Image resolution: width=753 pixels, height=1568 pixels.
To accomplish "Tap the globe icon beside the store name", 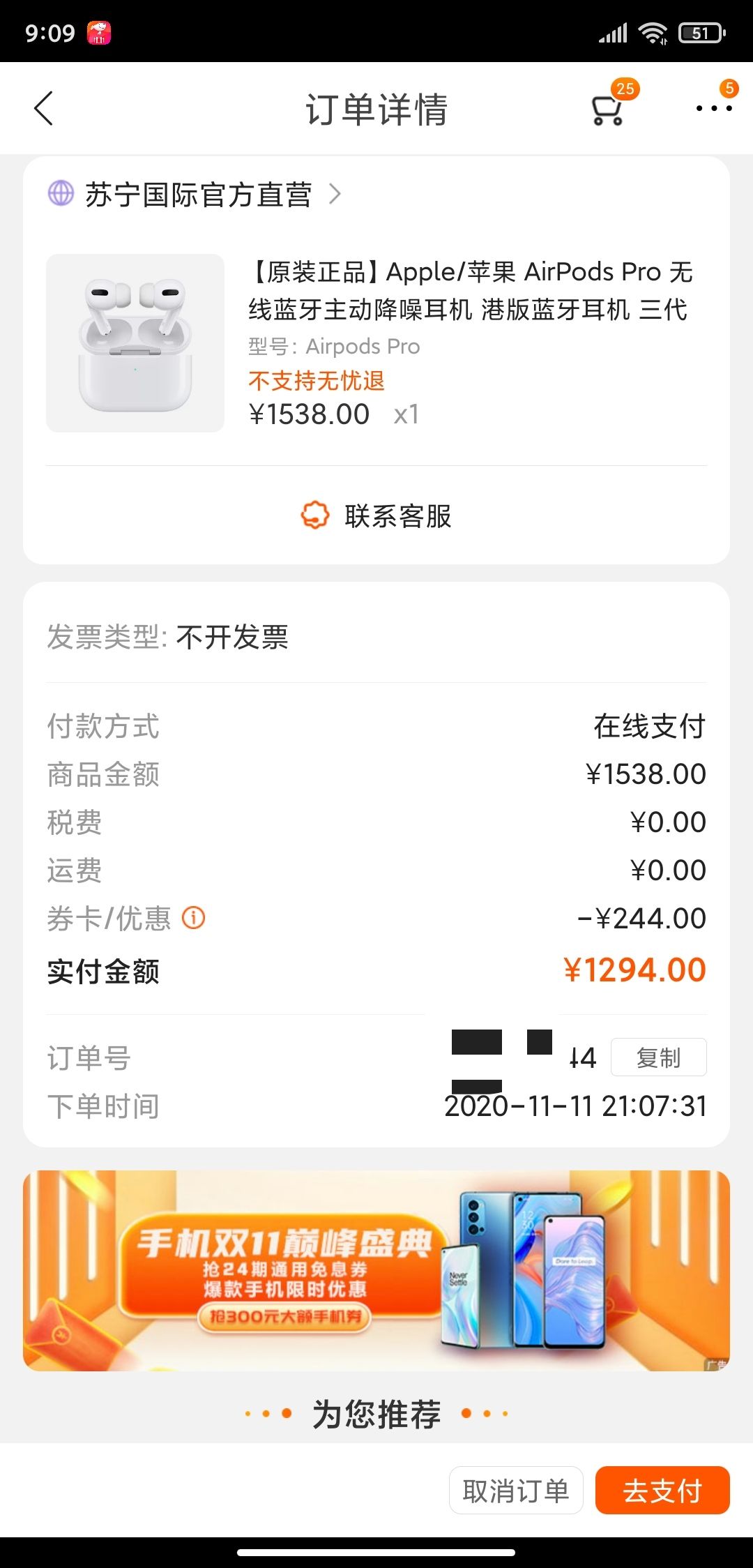I will pyautogui.click(x=61, y=194).
